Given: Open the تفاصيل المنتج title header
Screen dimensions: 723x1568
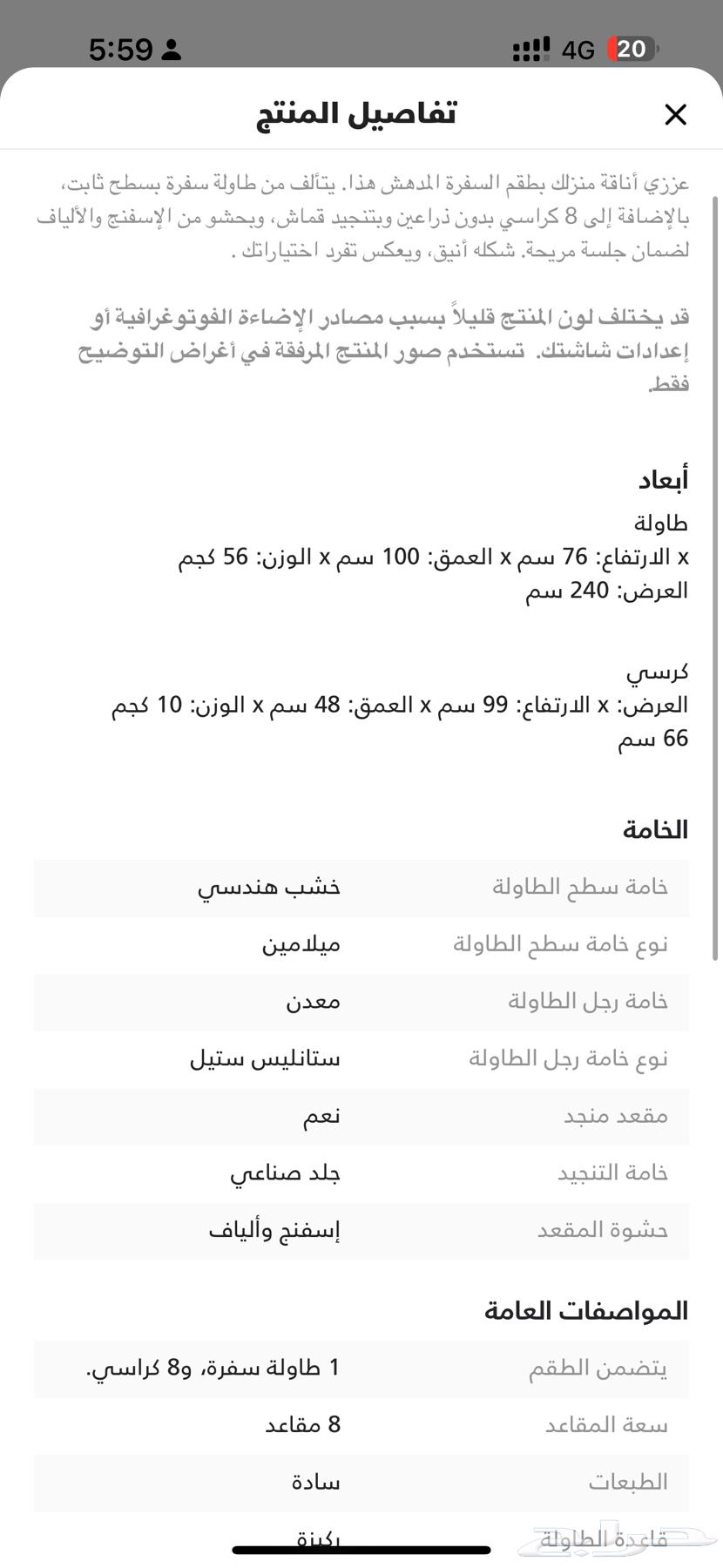Looking at the screenshot, I should pos(361,113).
